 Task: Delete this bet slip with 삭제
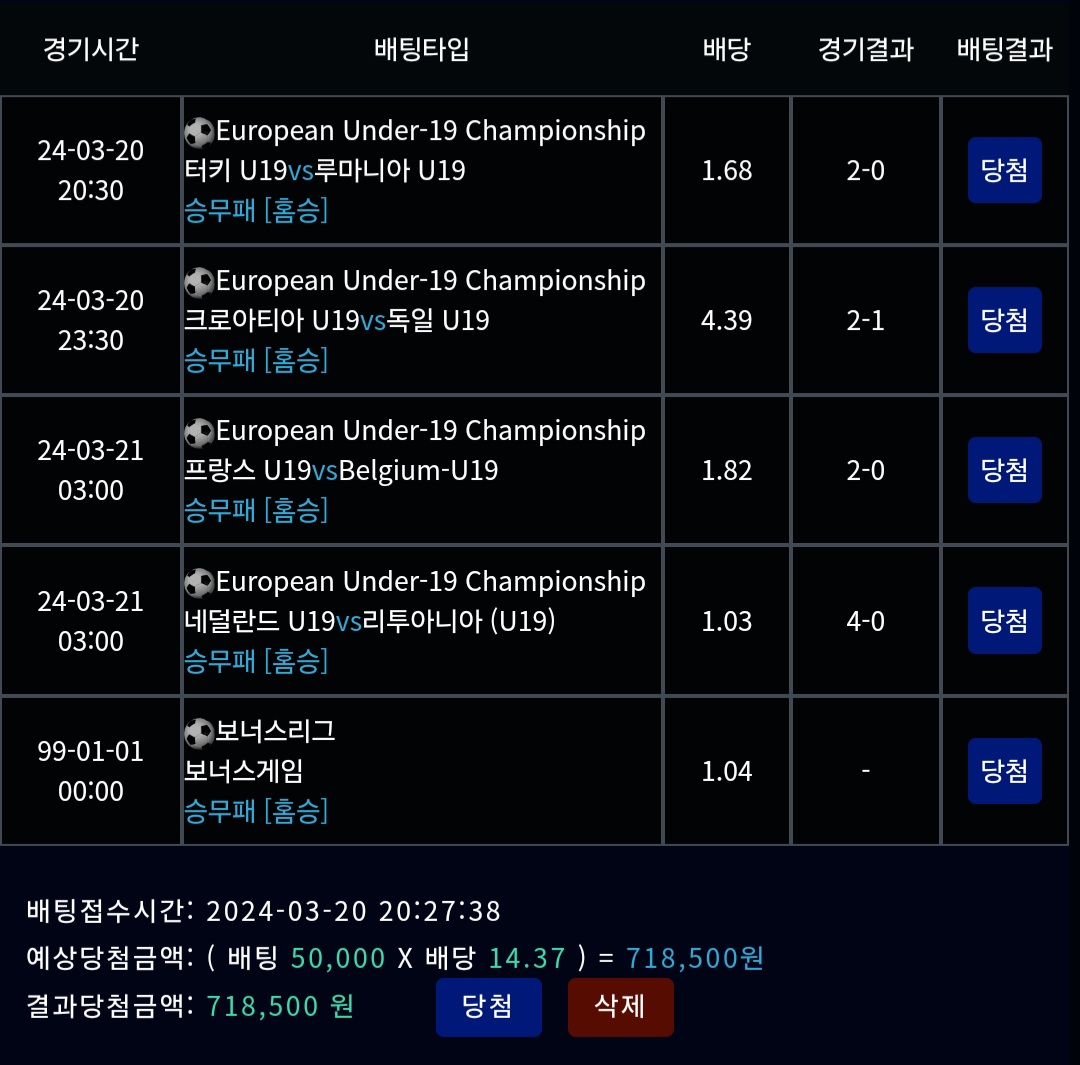tap(620, 1006)
